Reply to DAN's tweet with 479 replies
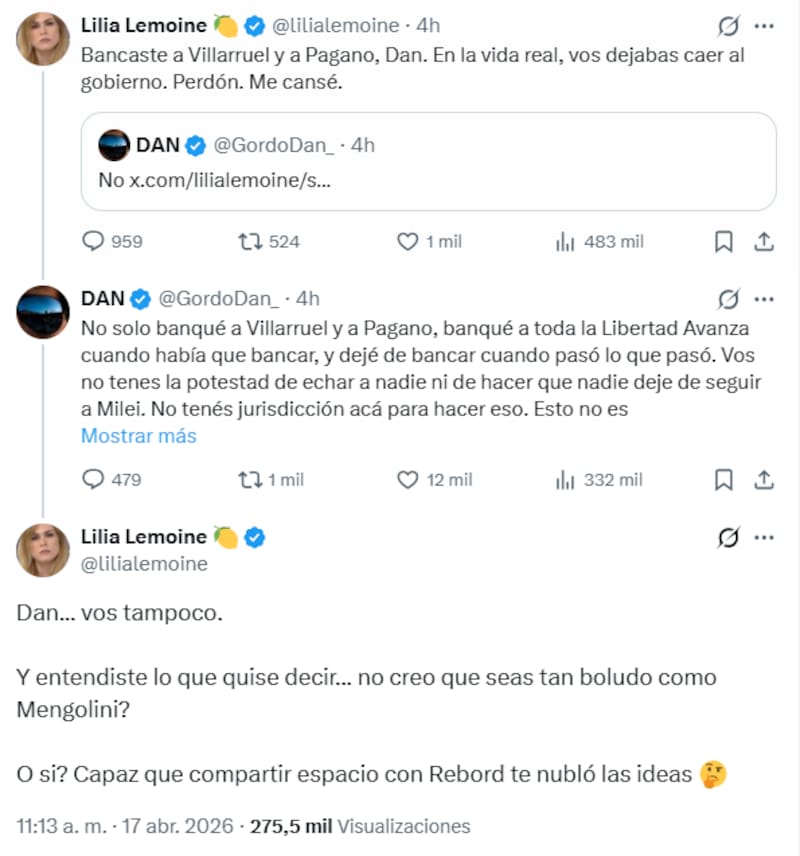The image size is (800, 856). click(93, 480)
